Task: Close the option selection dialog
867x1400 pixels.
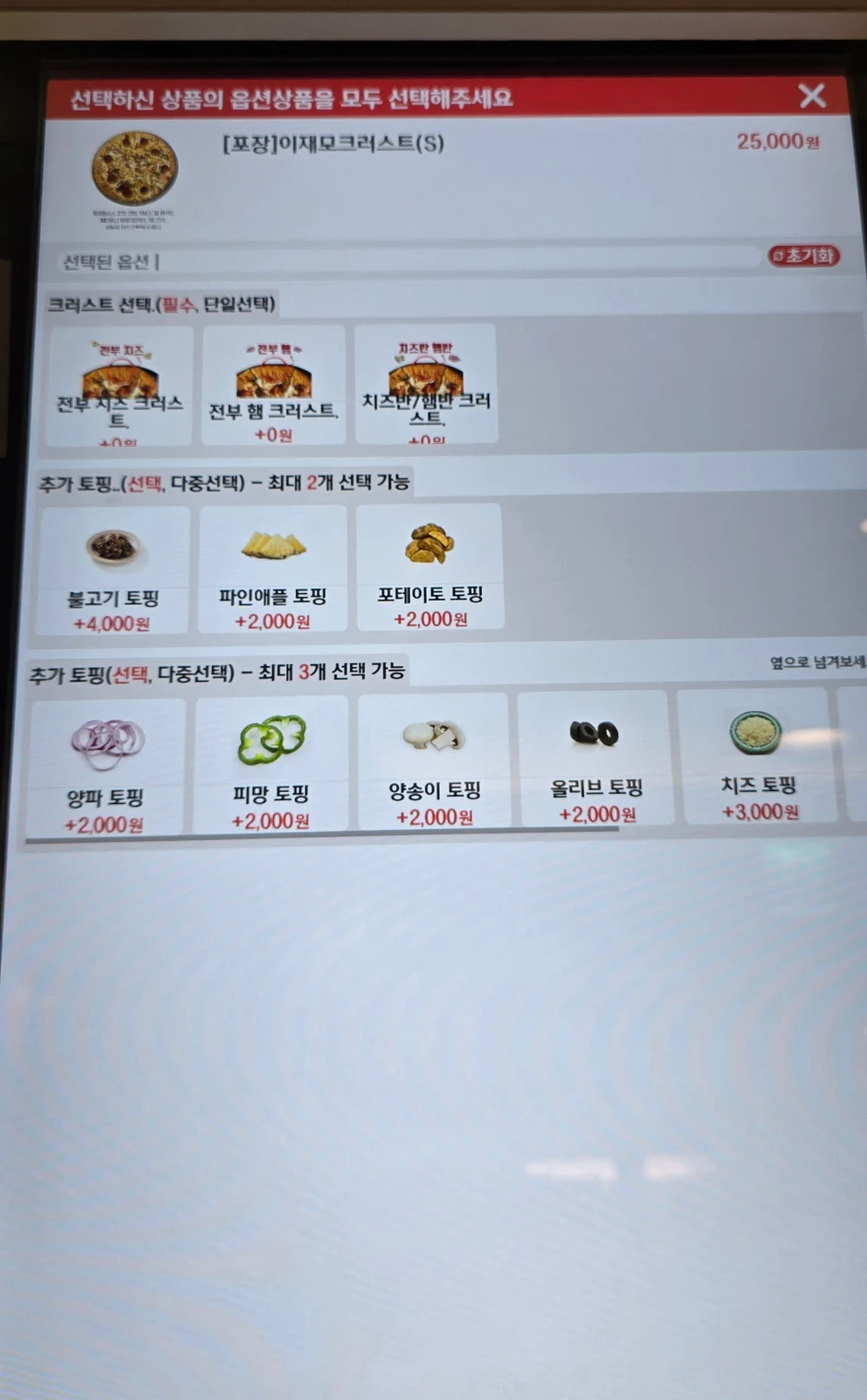Action: tap(812, 96)
